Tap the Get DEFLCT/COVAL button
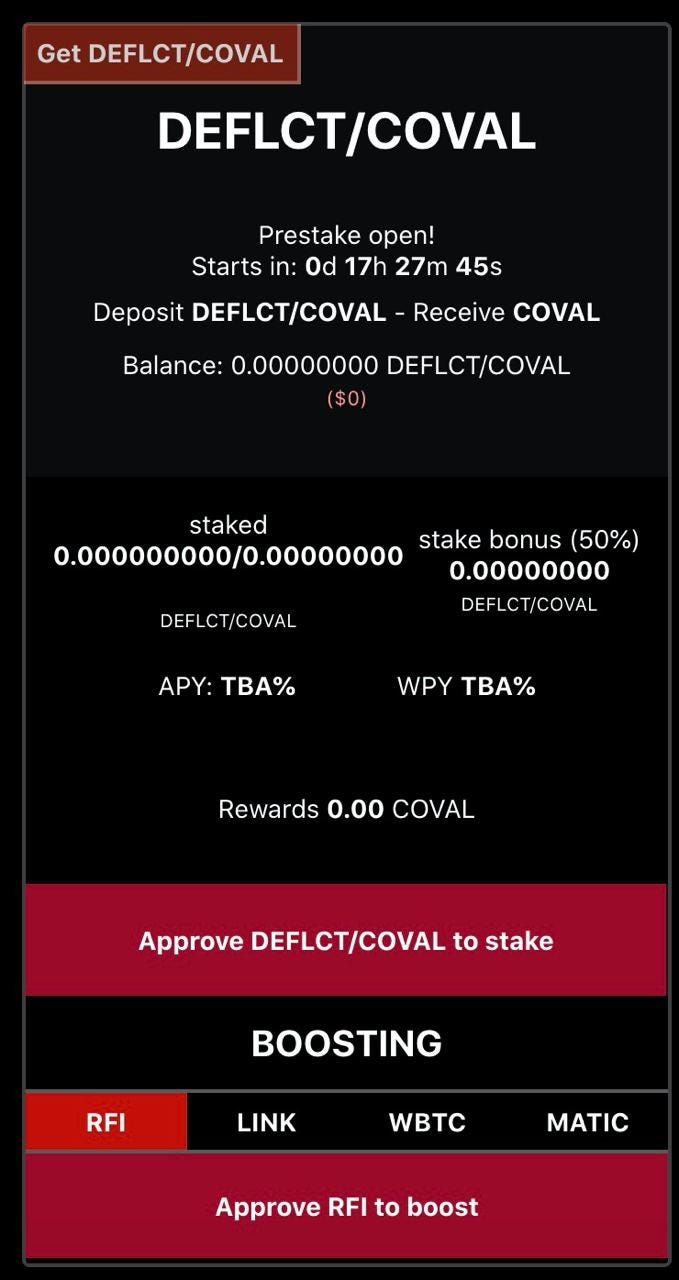 tap(161, 54)
